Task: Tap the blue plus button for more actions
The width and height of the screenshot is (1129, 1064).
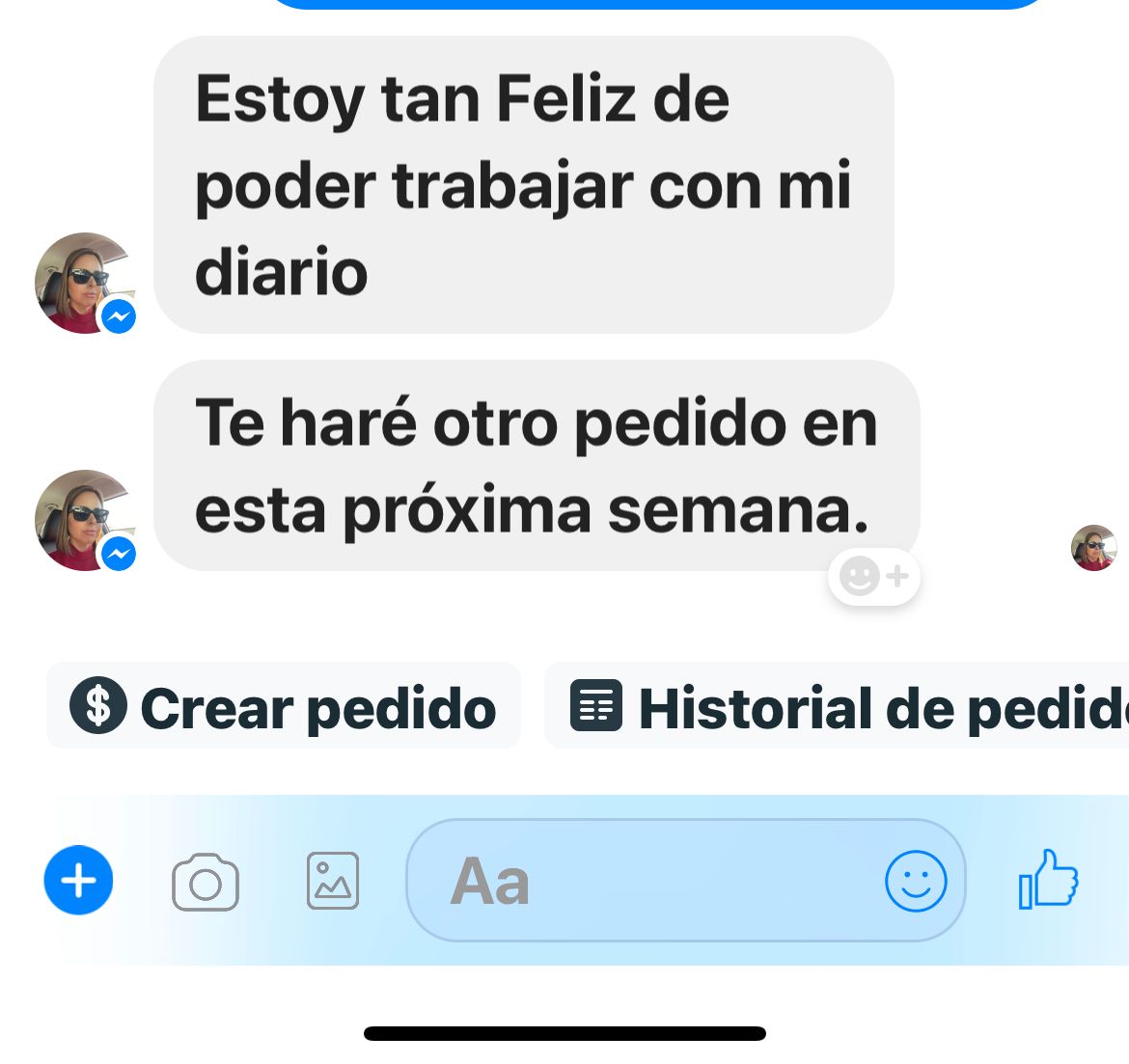Action: (78, 881)
